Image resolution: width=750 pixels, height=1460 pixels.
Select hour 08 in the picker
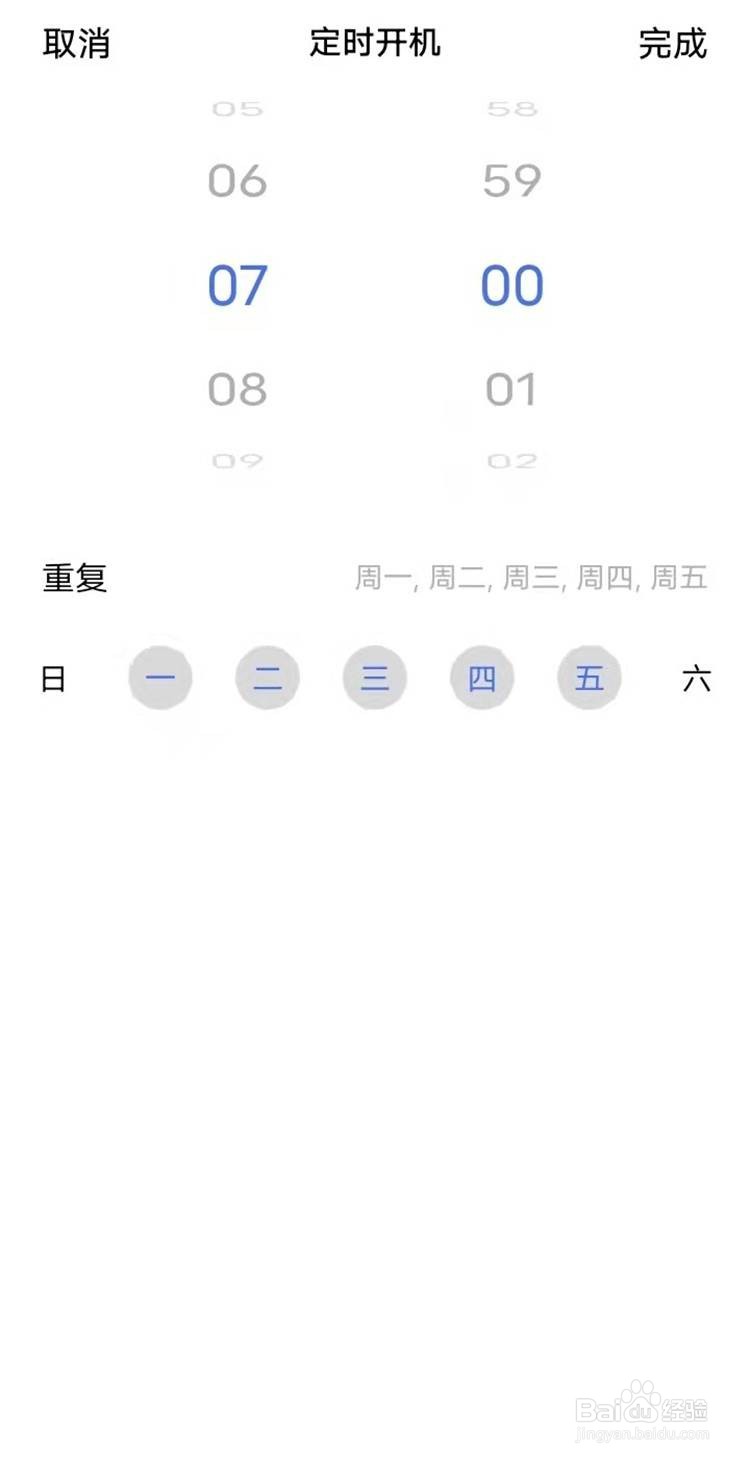(237, 389)
